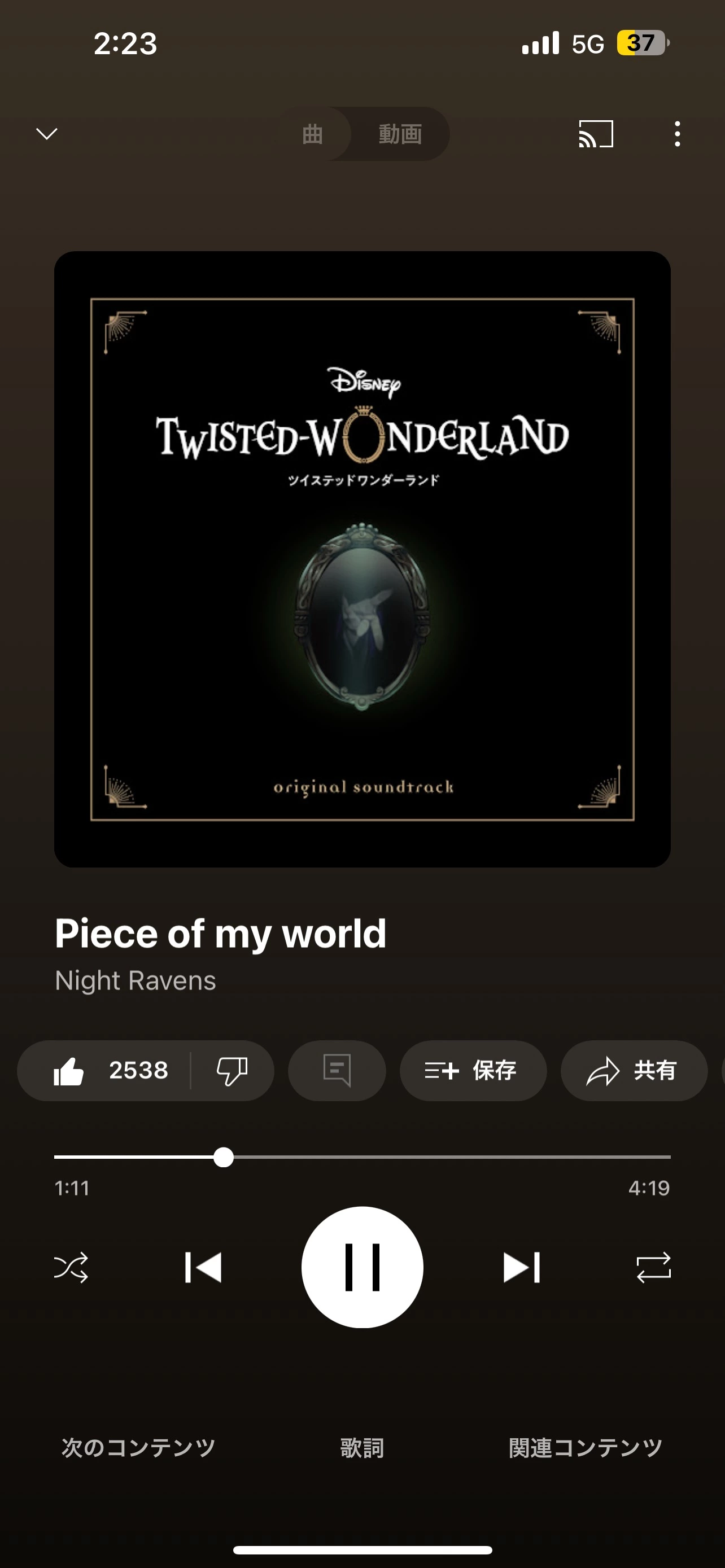Image resolution: width=725 pixels, height=1568 pixels.
Task: Skip to the previous track
Action: click(203, 1268)
